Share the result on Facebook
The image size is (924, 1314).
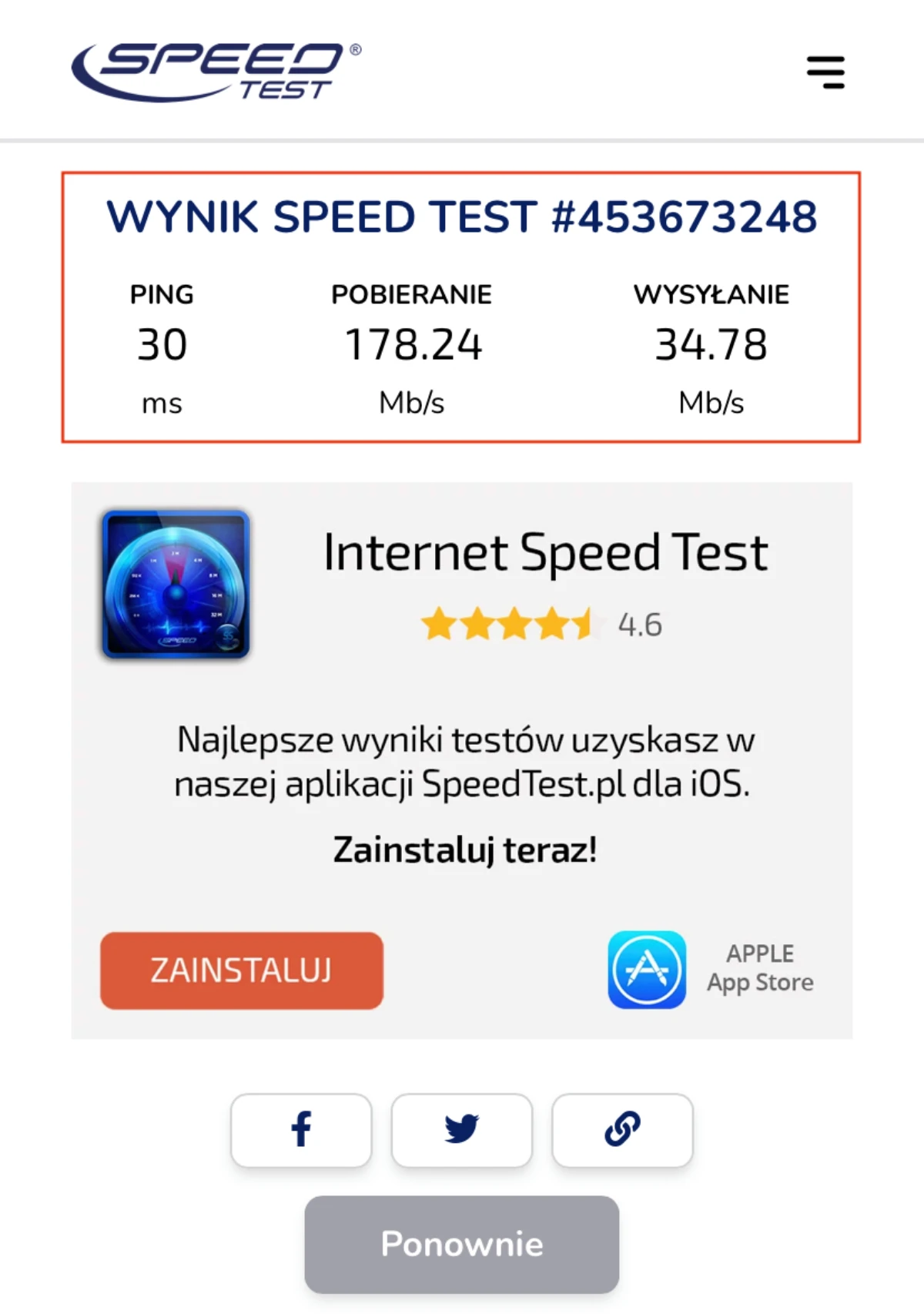click(x=301, y=1130)
